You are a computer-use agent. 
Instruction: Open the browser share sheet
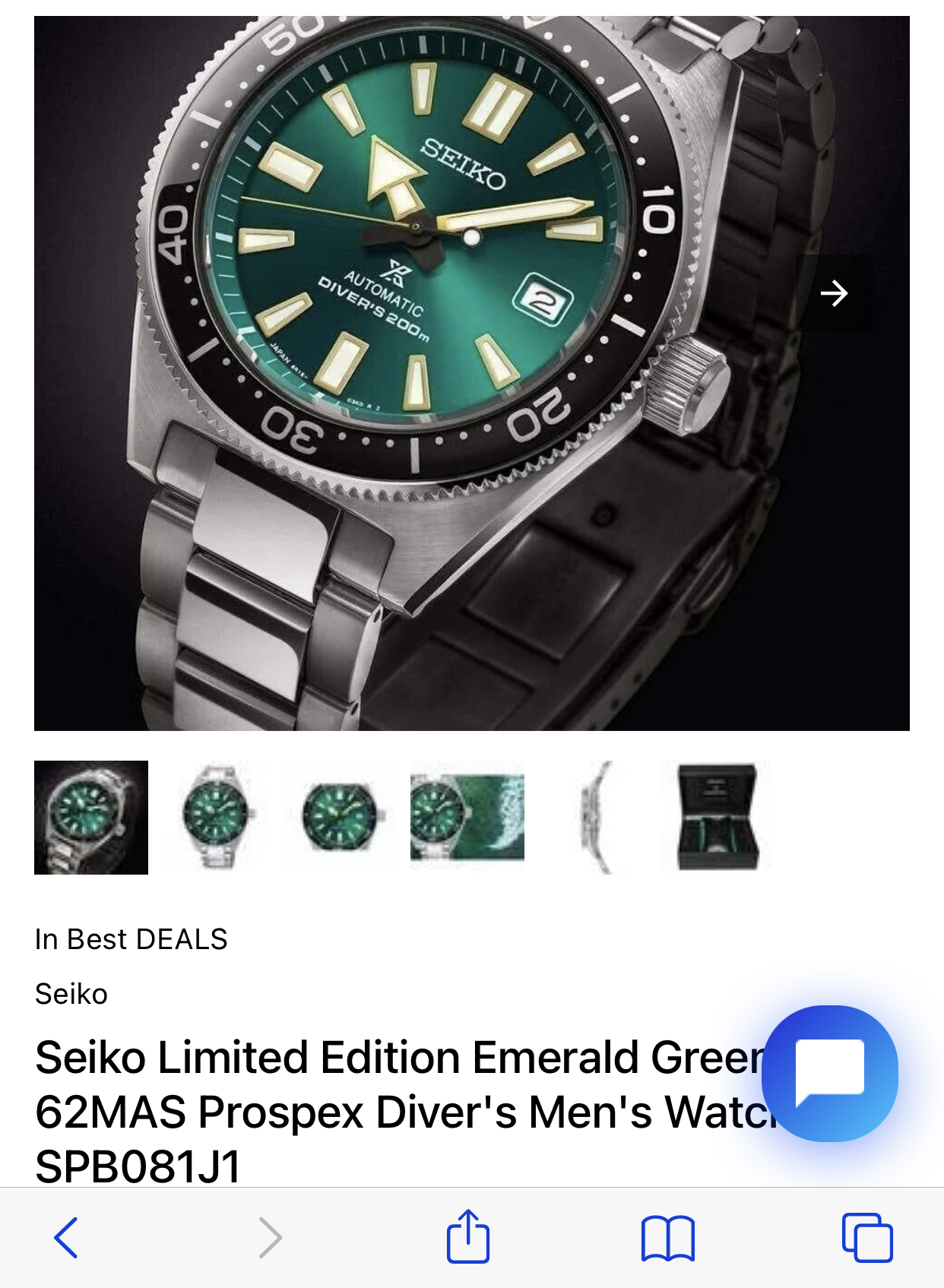467,1236
